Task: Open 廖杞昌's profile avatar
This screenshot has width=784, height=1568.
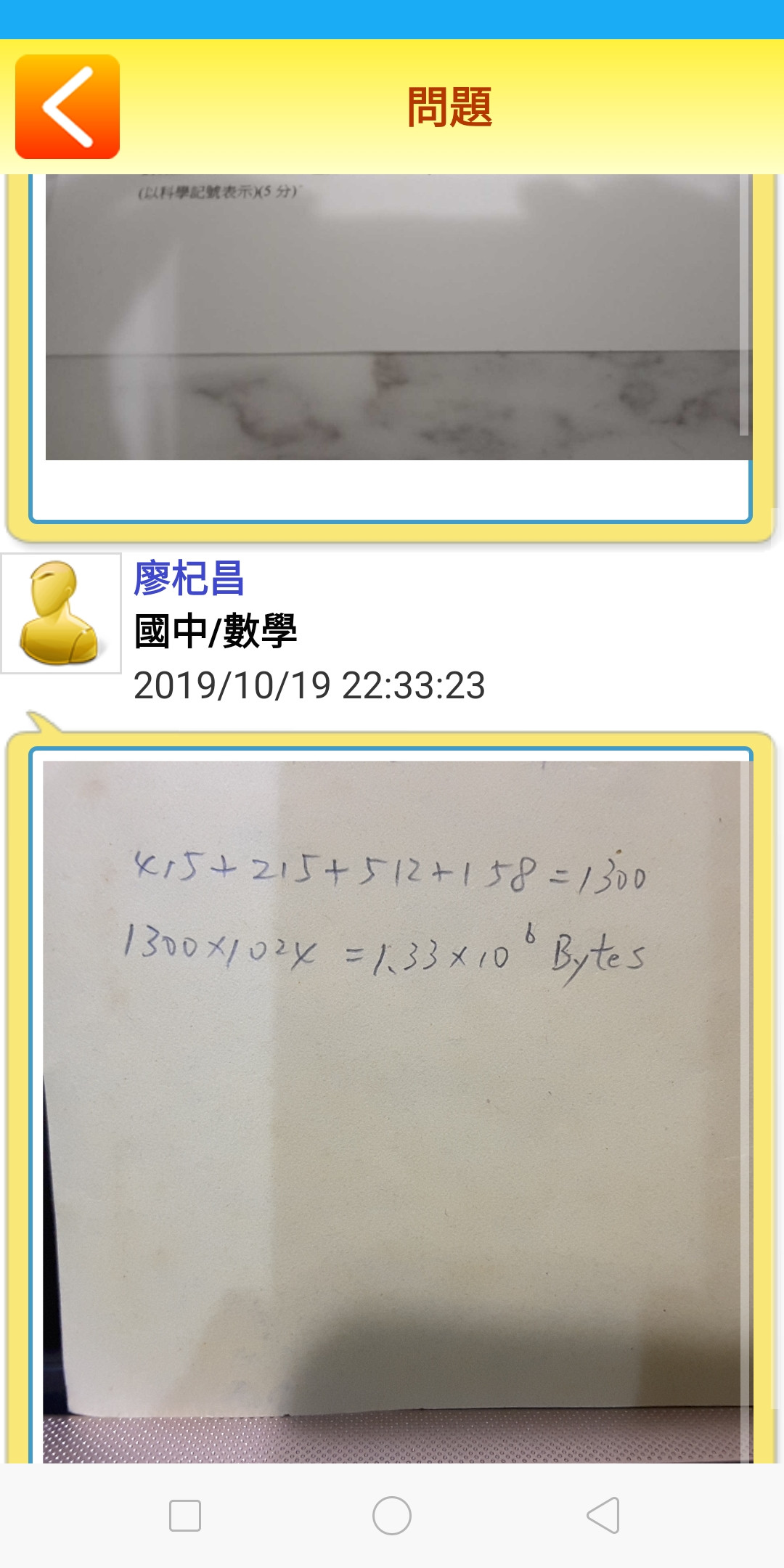Action: click(x=61, y=613)
